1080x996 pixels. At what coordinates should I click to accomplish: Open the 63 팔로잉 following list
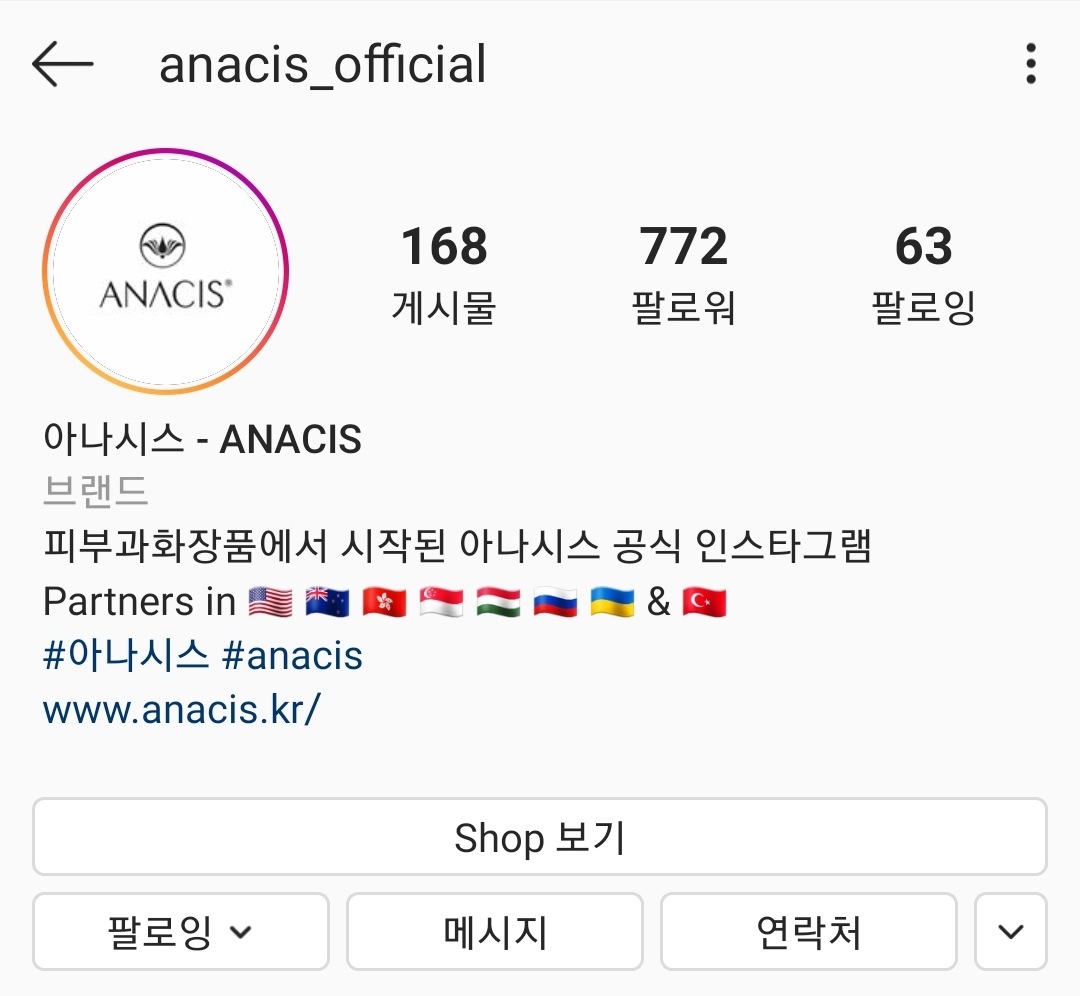click(x=923, y=273)
